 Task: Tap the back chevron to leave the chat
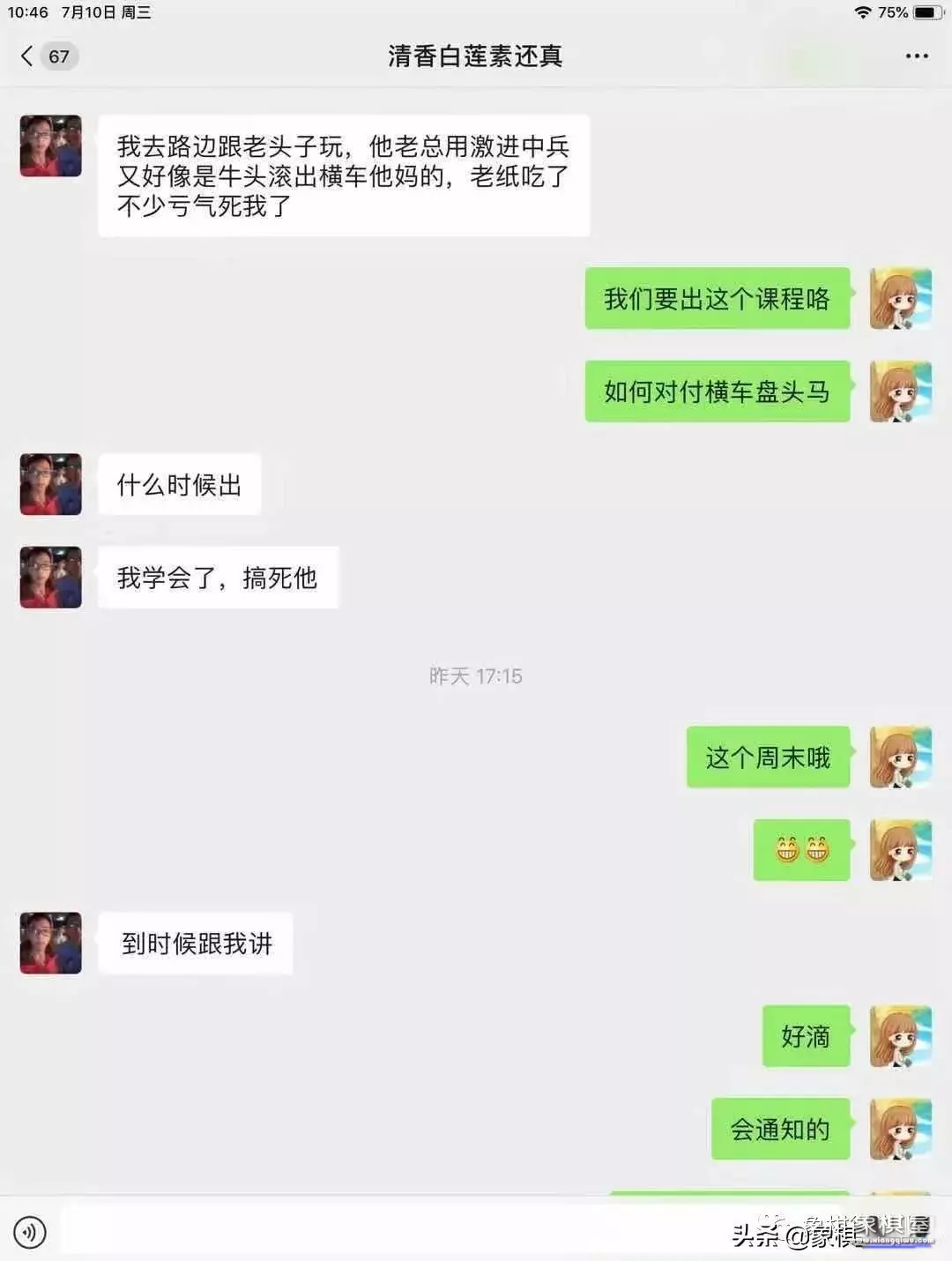pyautogui.click(x=25, y=56)
